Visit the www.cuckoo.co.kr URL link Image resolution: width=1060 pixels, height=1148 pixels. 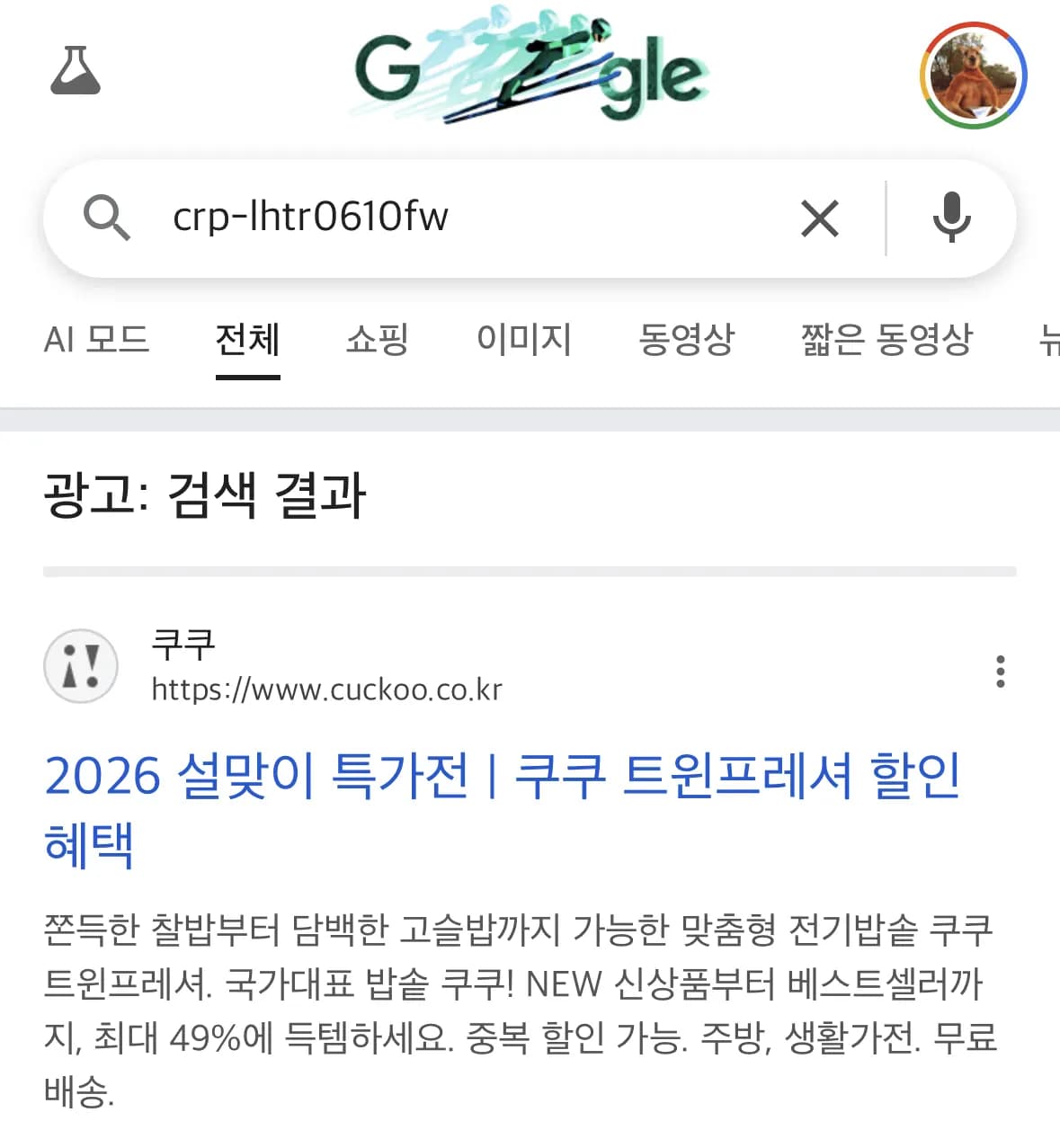click(x=327, y=690)
